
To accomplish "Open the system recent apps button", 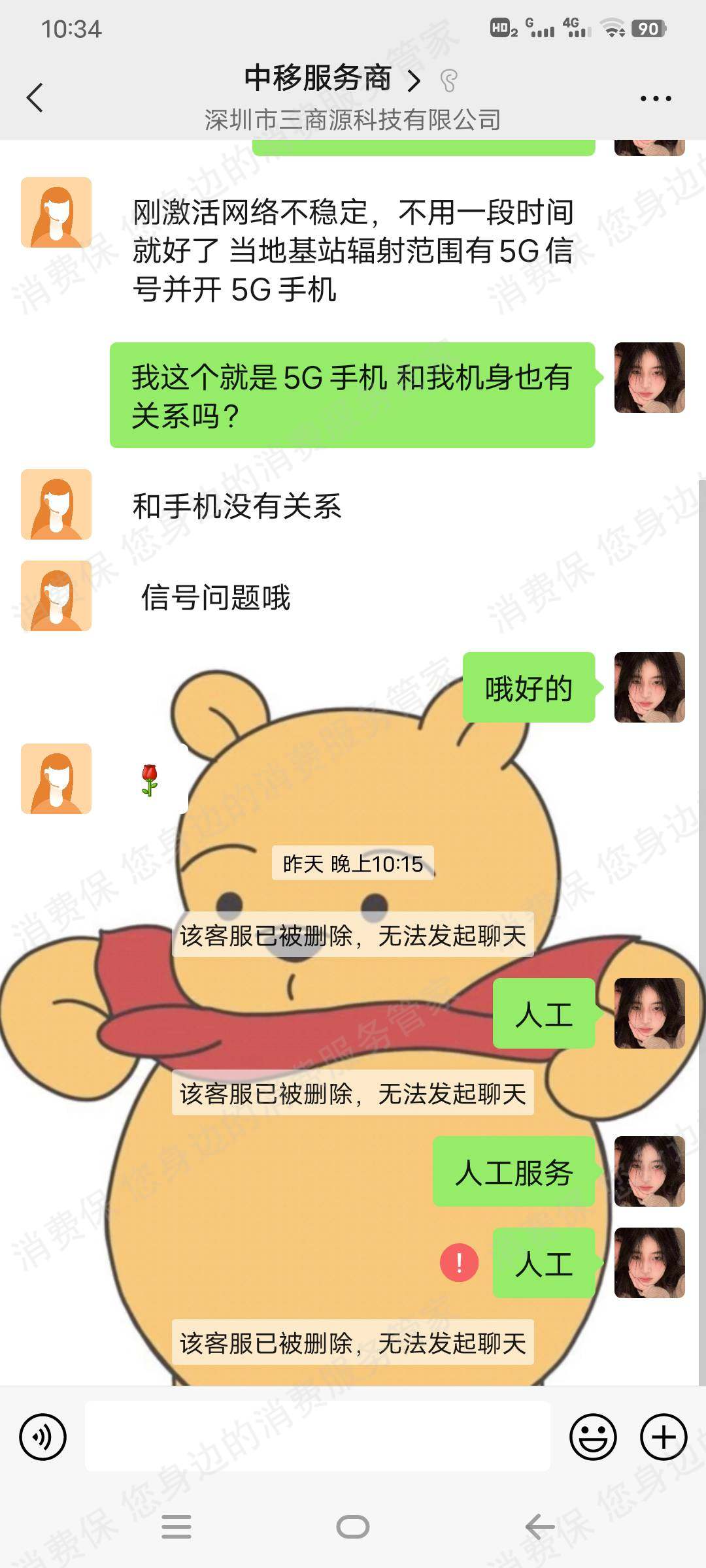I will (x=176, y=1527).
